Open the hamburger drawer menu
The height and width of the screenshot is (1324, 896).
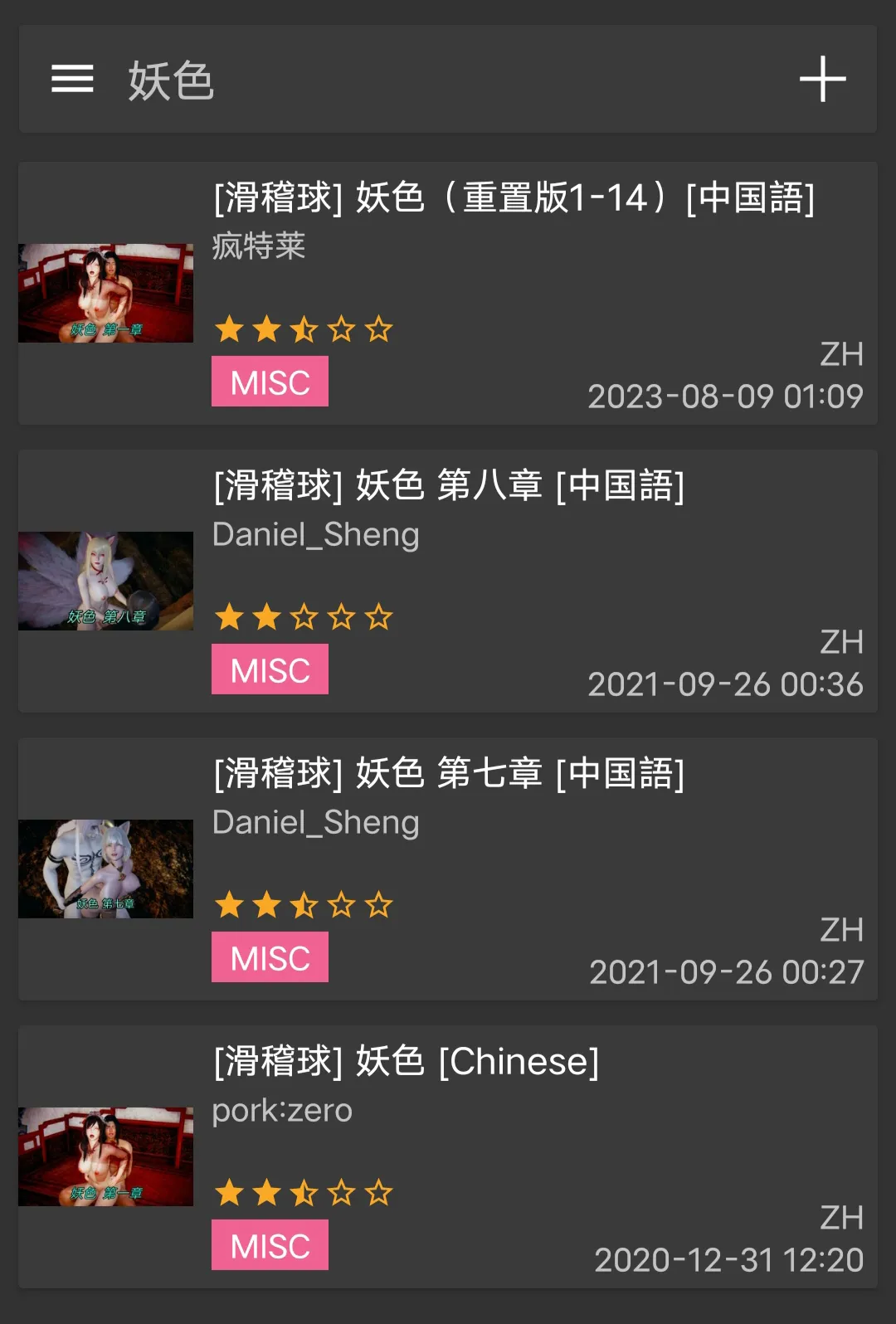click(x=72, y=80)
